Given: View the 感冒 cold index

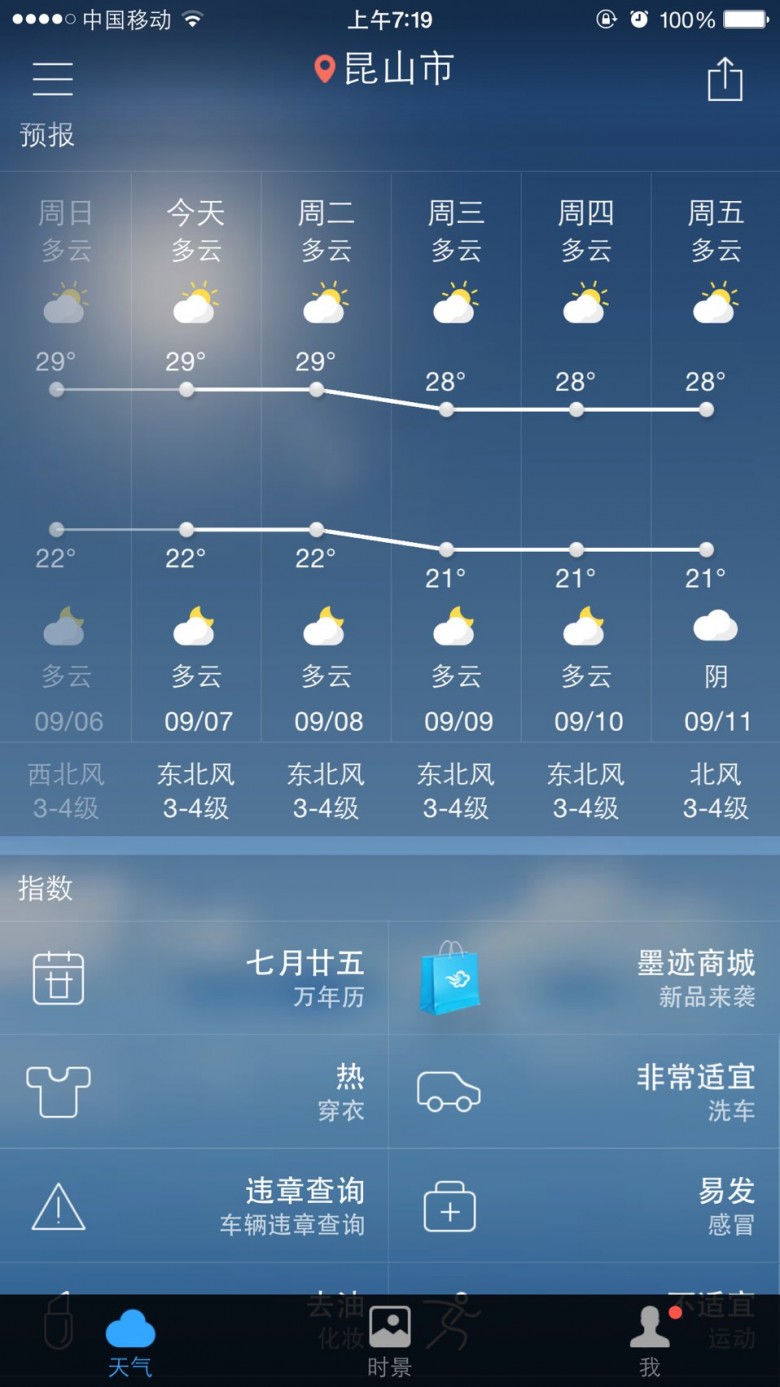Looking at the screenshot, I should 585,1206.
